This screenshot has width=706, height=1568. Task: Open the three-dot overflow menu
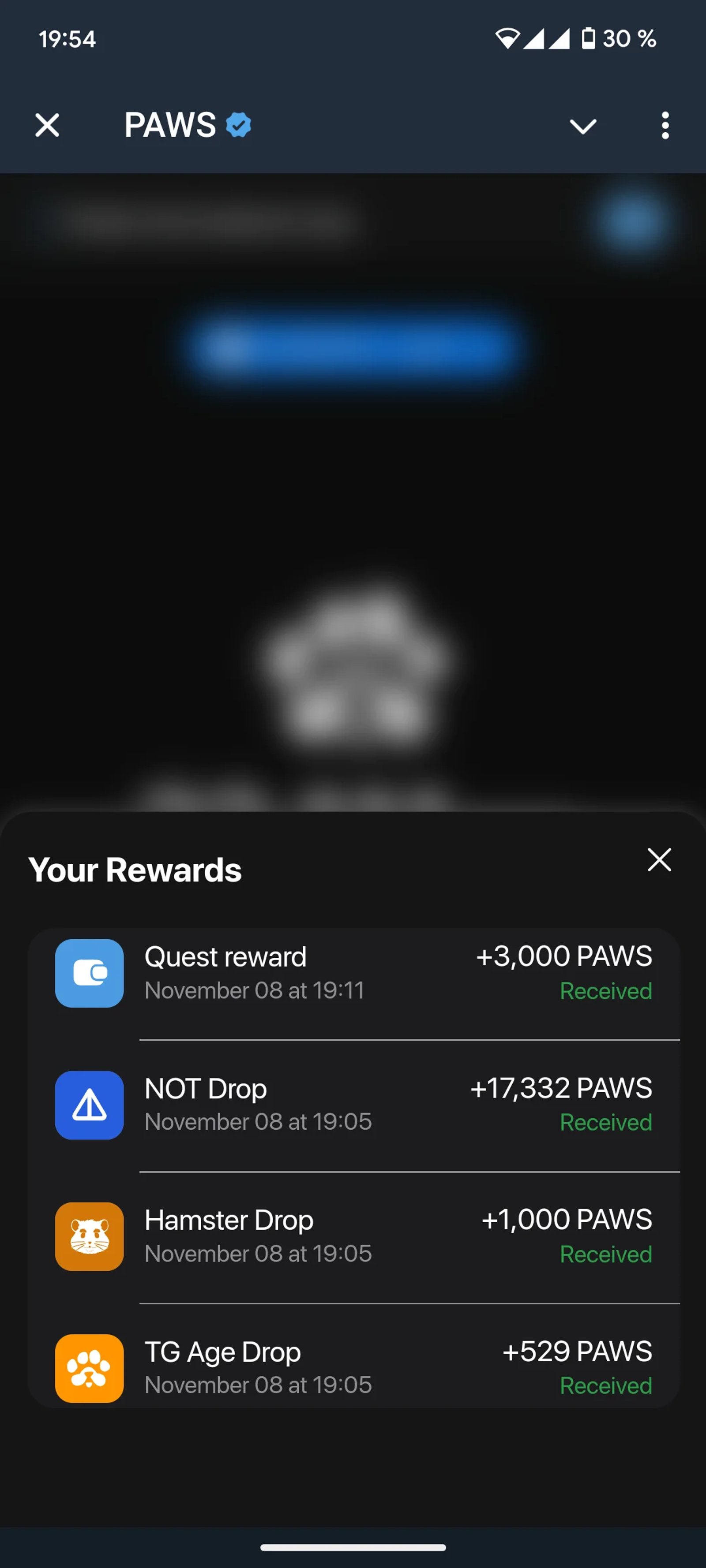(665, 125)
